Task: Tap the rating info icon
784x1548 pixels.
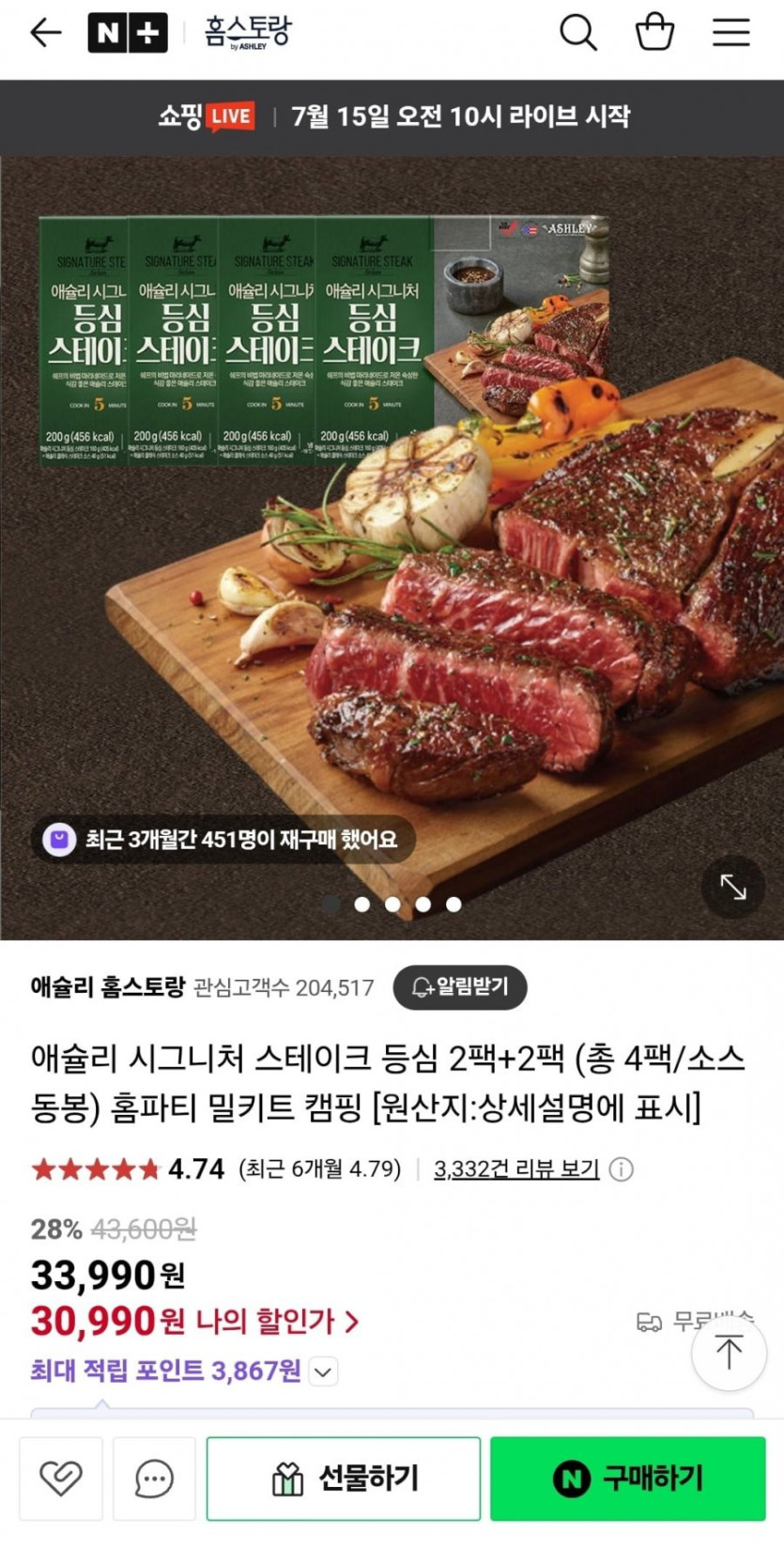Action: click(622, 1169)
